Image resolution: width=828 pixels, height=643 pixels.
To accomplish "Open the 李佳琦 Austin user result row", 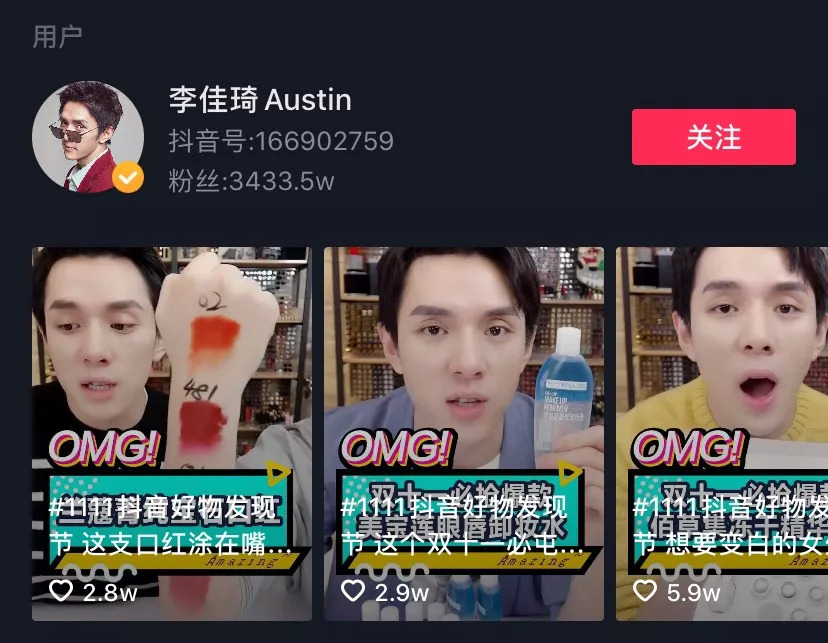I will click(x=400, y=137).
